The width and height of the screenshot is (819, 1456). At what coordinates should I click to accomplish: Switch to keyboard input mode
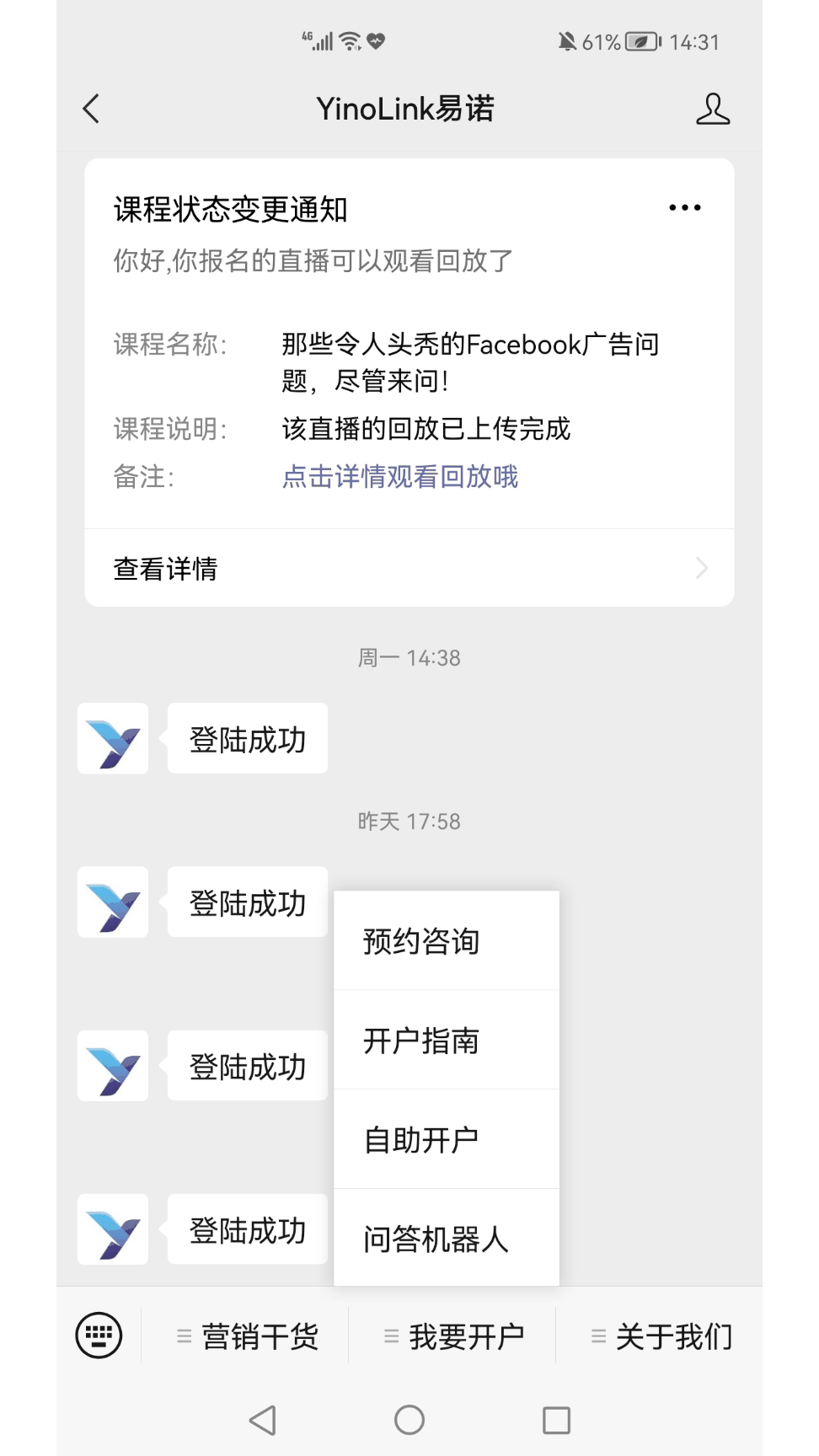pyautogui.click(x=99, y=1336)
